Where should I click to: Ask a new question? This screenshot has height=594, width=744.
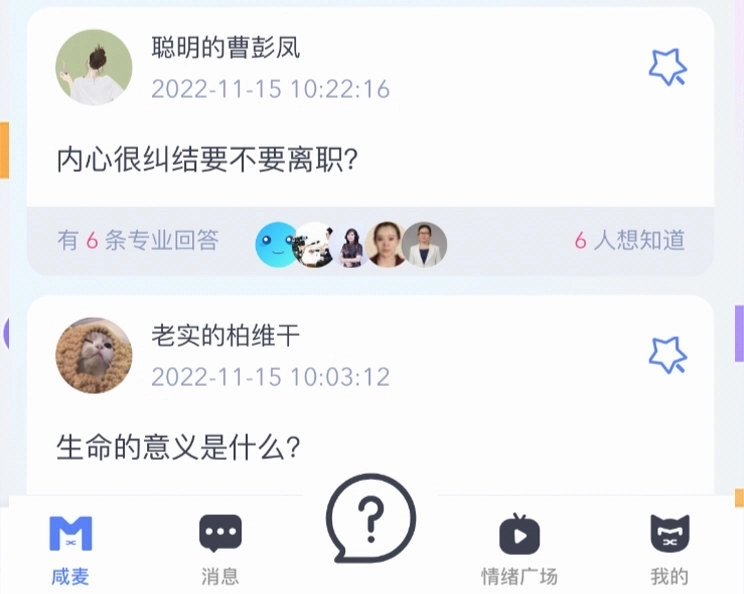[370, 519]
